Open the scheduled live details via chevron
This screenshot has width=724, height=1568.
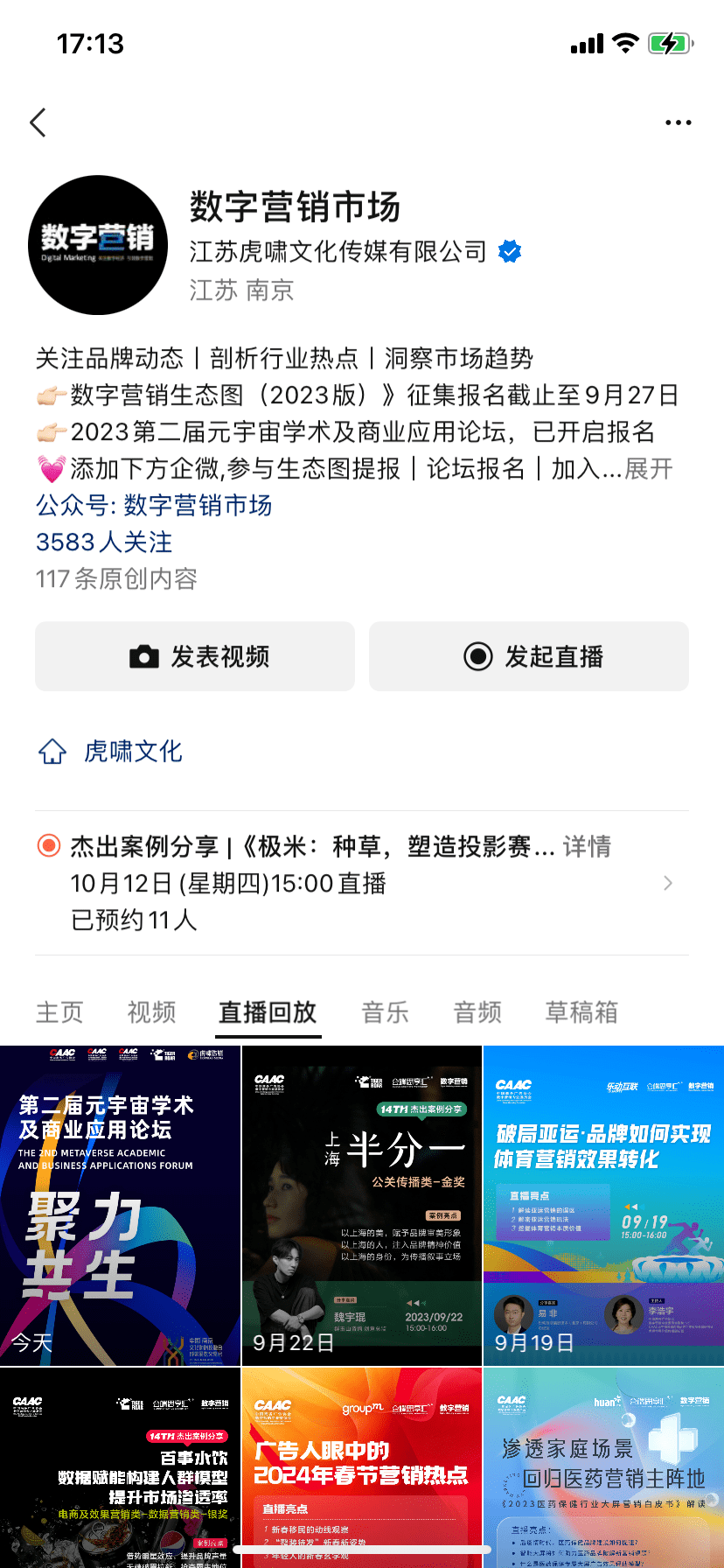667,883
